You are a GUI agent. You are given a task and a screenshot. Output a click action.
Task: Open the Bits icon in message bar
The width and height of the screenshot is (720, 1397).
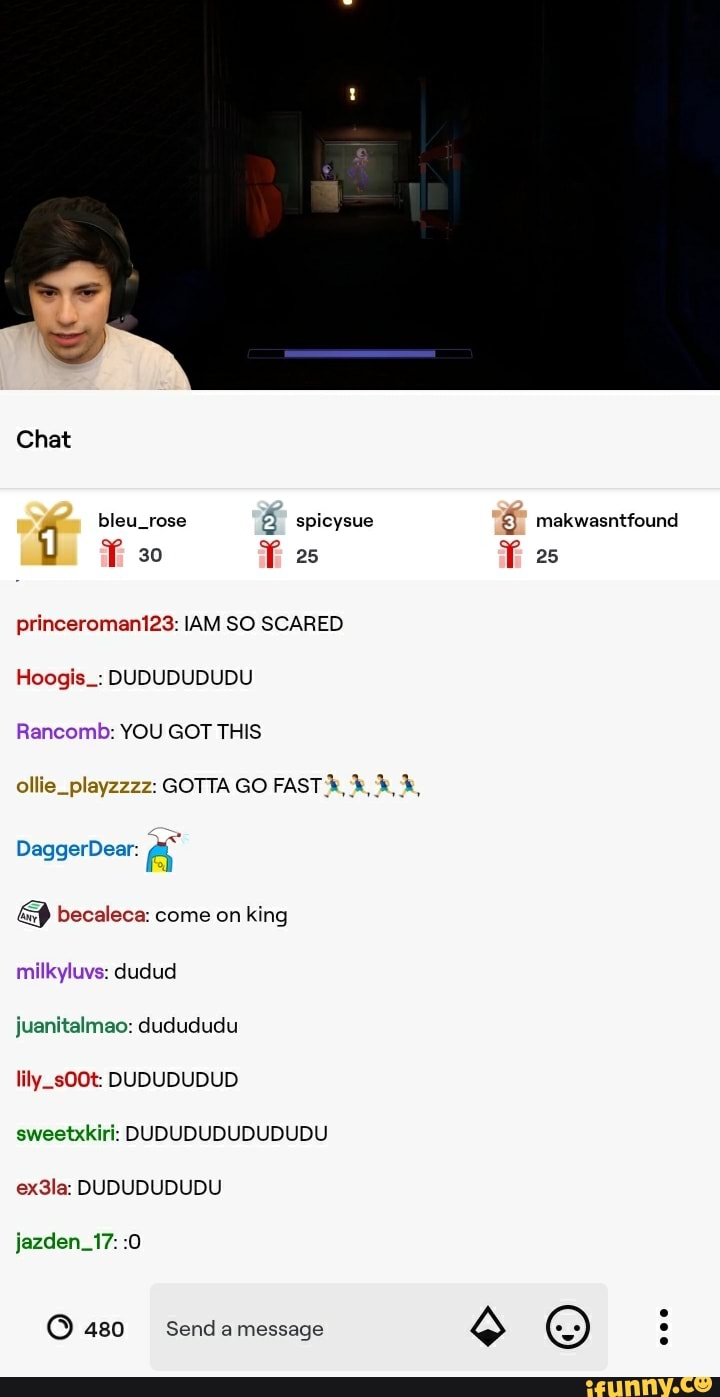point(488,1328)
